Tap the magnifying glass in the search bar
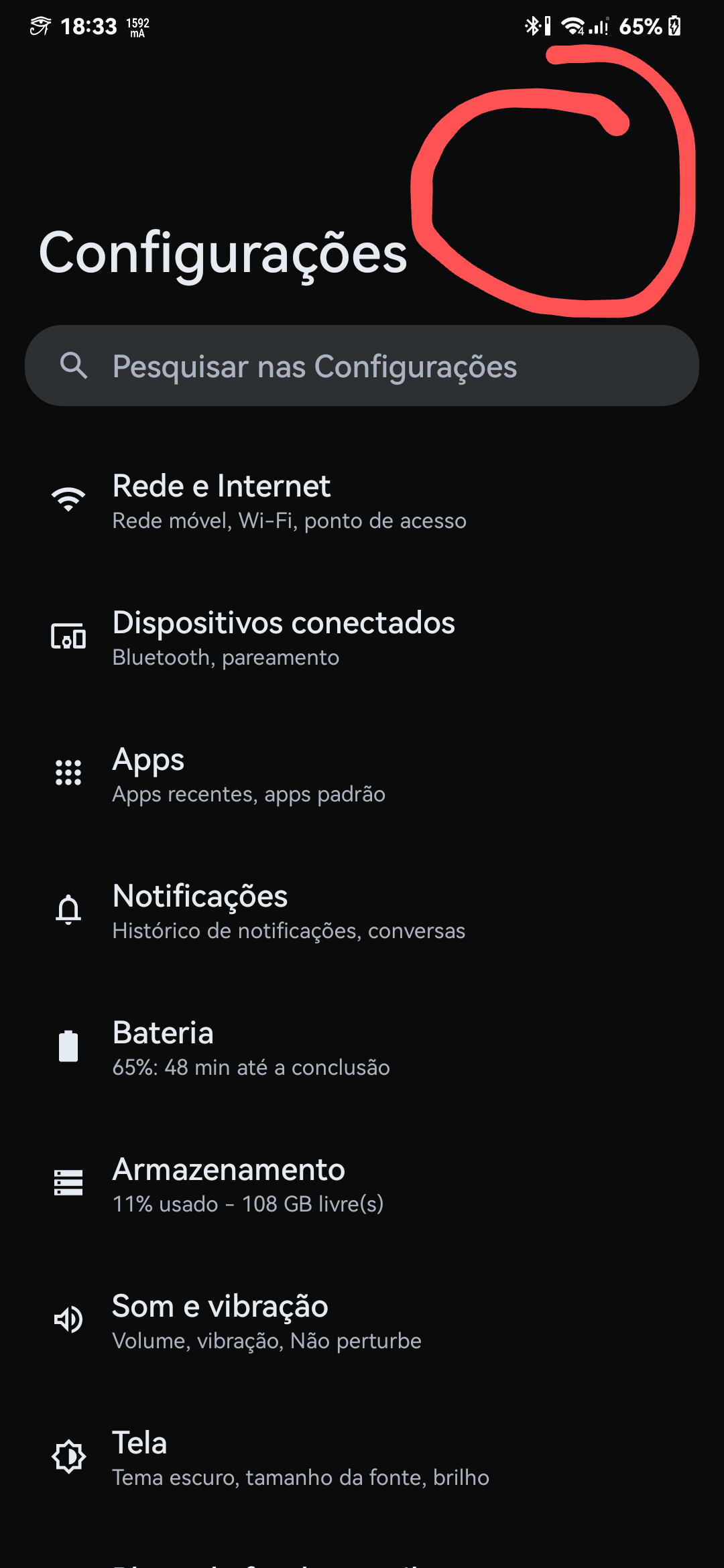Screen dimensions: 724x1568 tap(75, 365)
